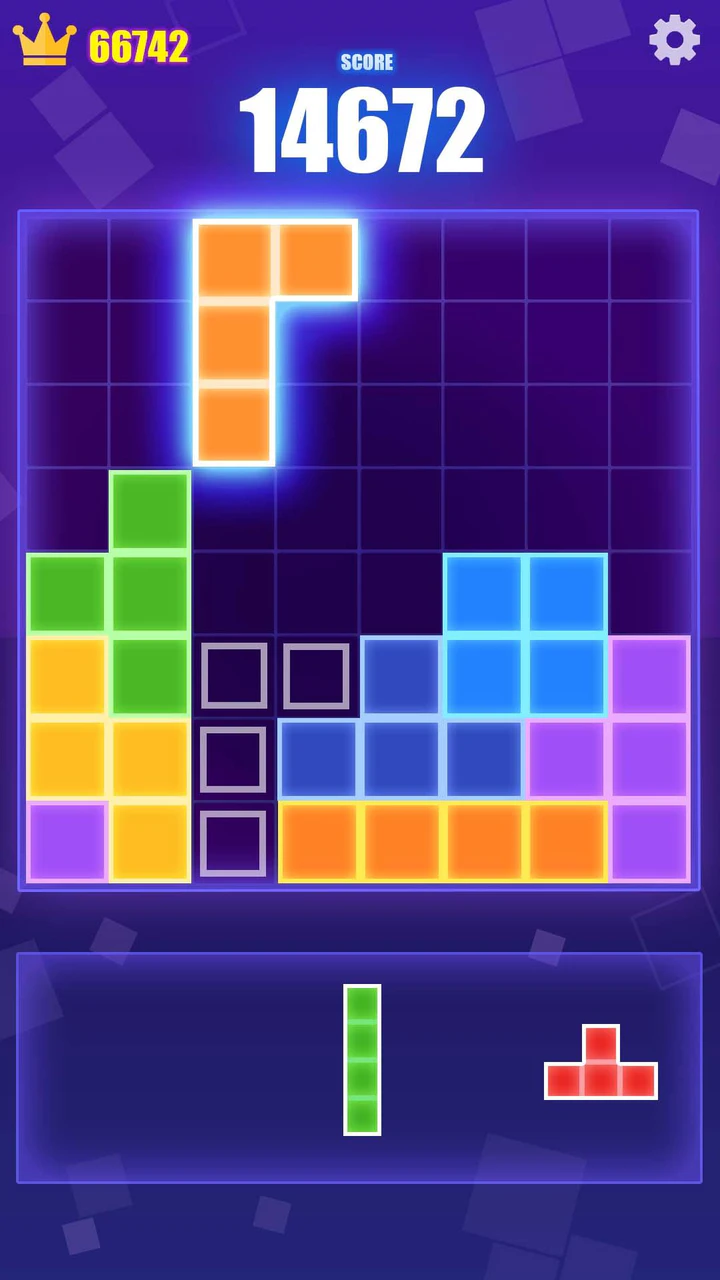The image size is (720, 1280).
Task: Open the settings gear
Action: (x=674, y=40)
